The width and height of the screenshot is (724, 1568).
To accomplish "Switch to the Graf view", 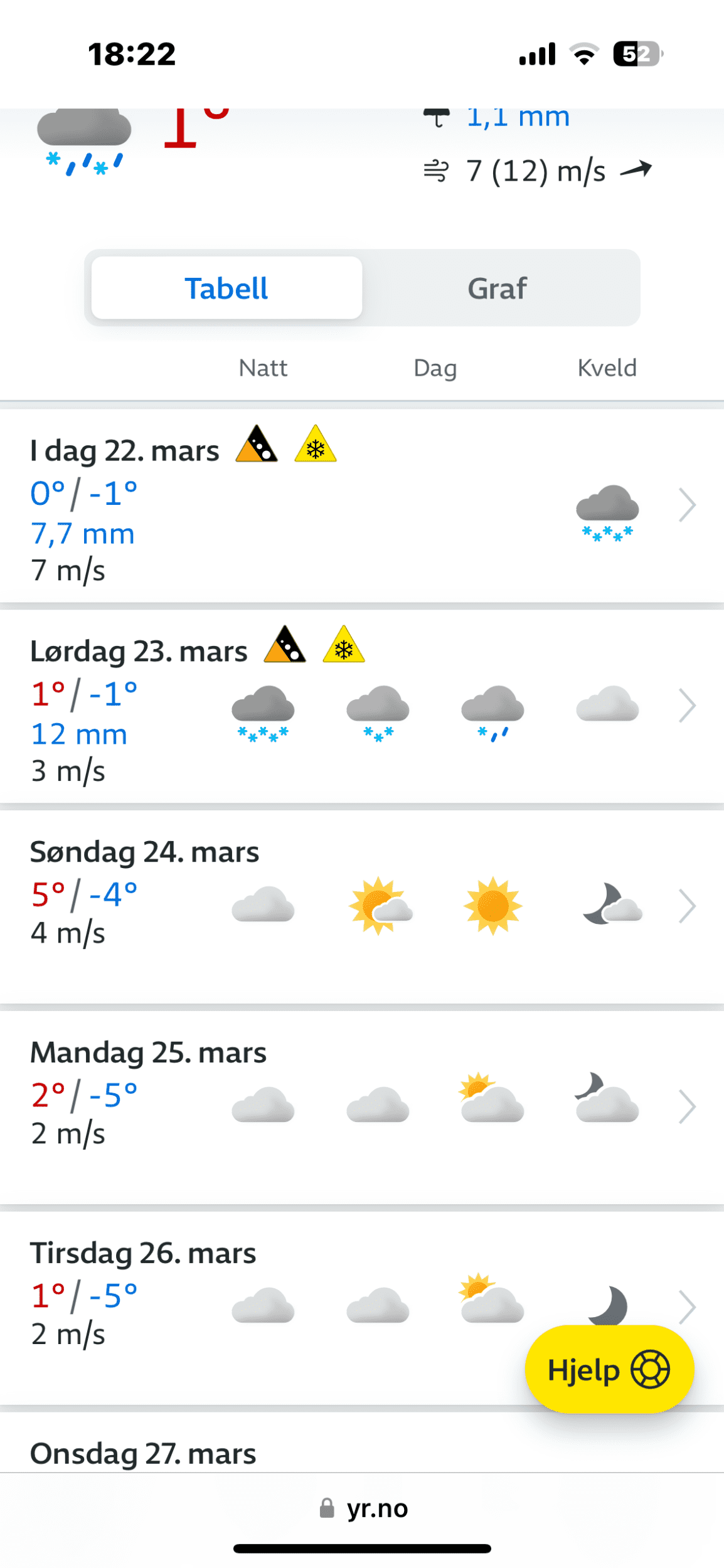I will 498,288.
